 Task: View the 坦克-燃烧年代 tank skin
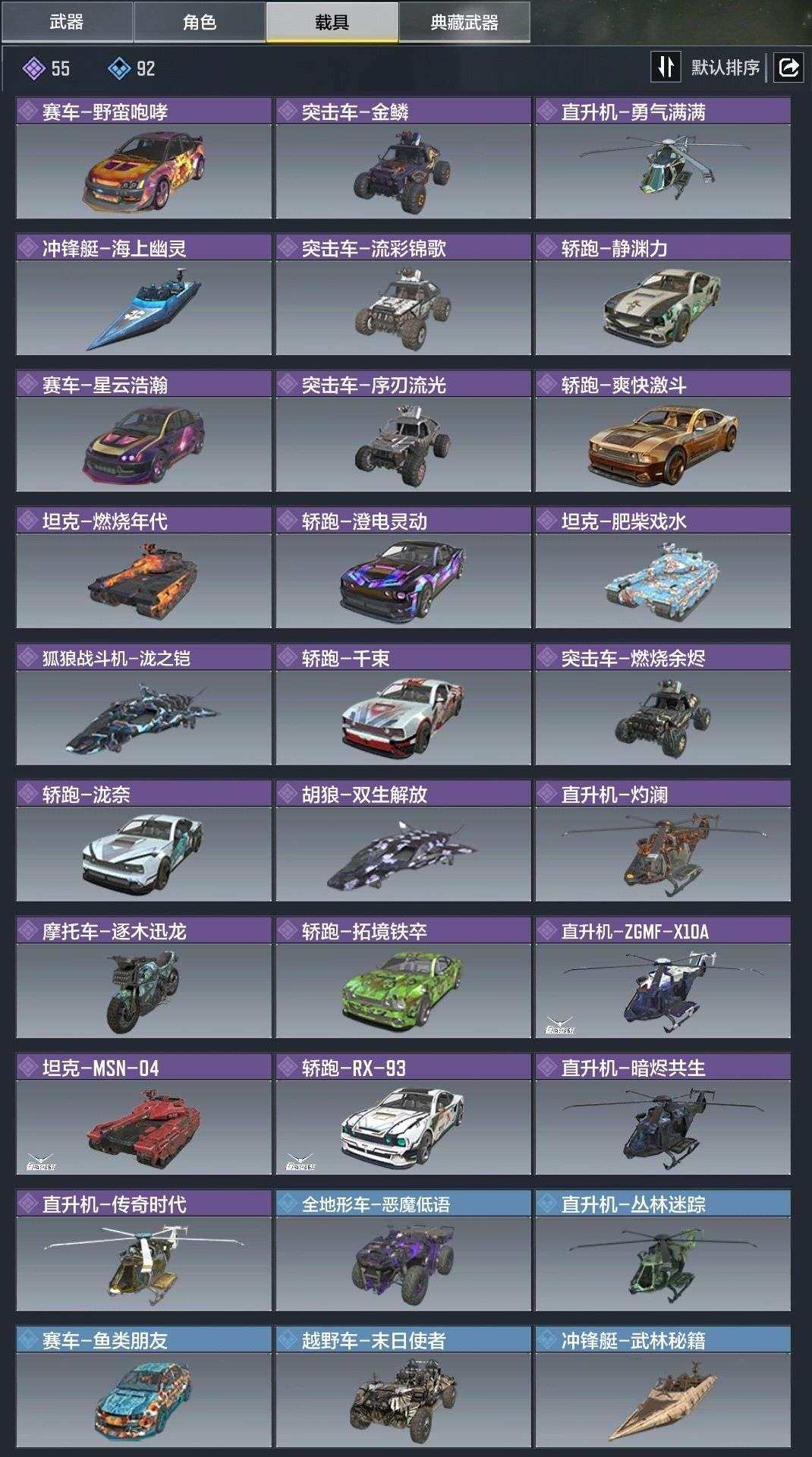(x=143, y=568)
